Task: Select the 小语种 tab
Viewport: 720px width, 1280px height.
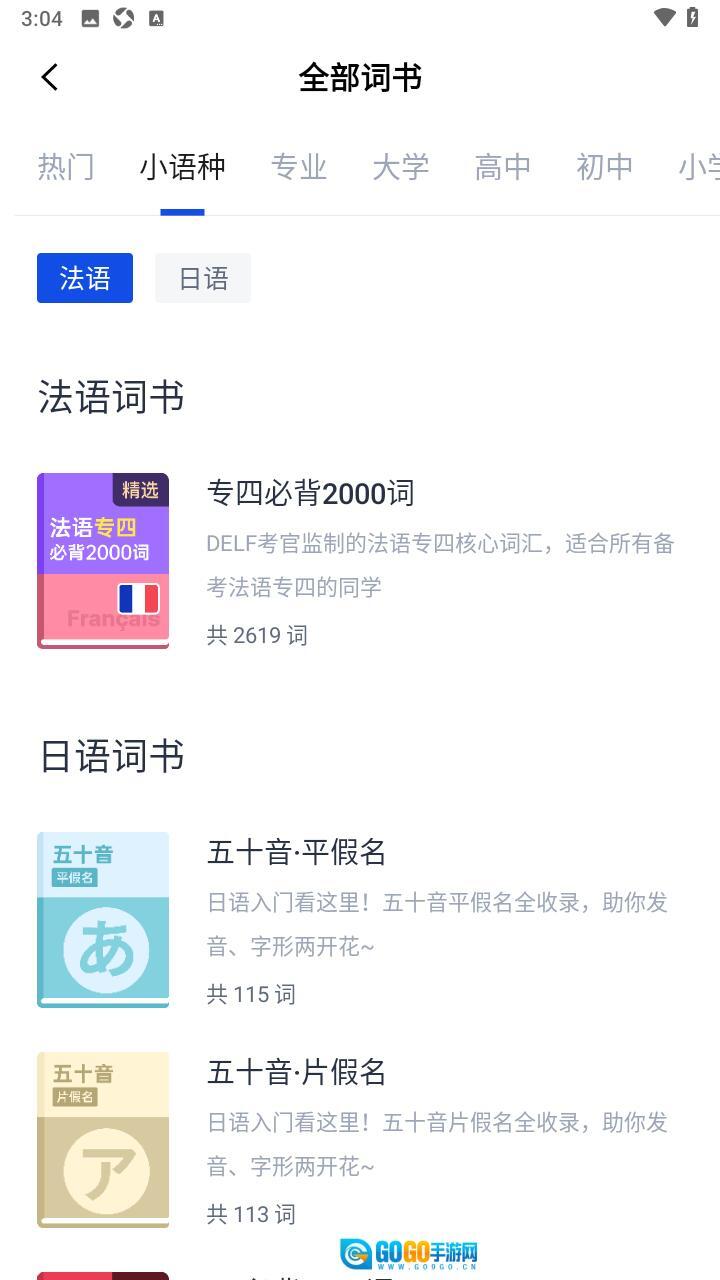Action: pos(182,167)
